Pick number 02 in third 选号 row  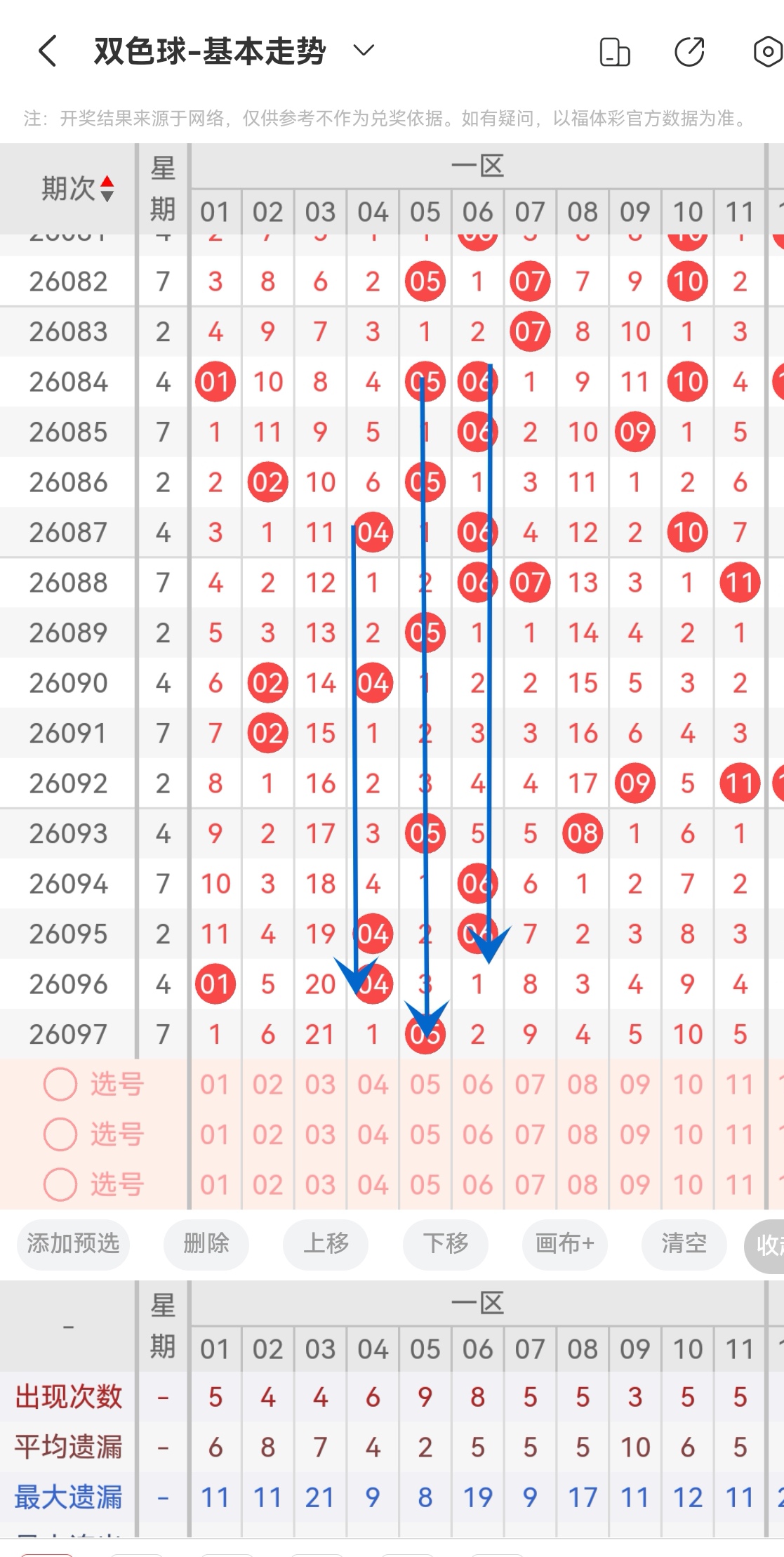coord(268,1185)
